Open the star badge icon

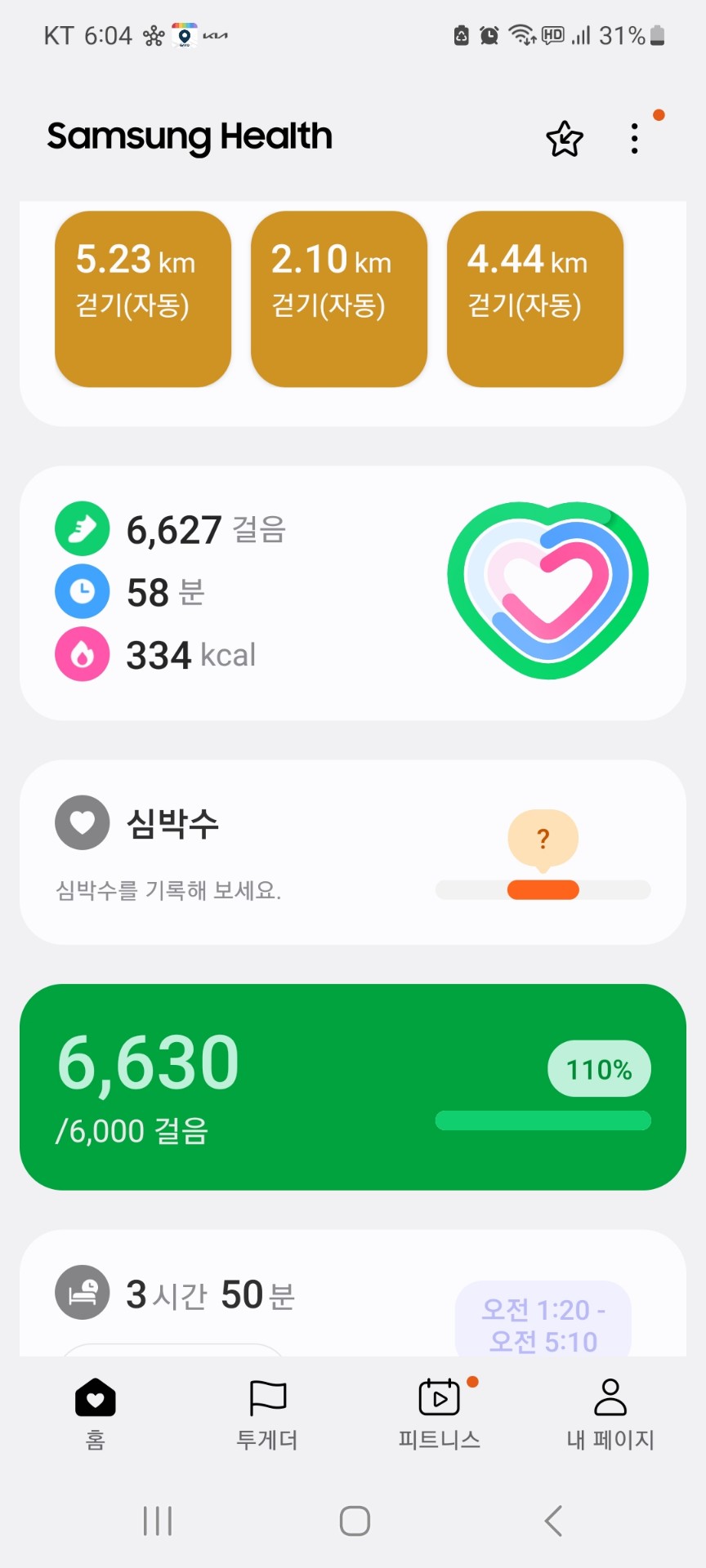(564, 139)
